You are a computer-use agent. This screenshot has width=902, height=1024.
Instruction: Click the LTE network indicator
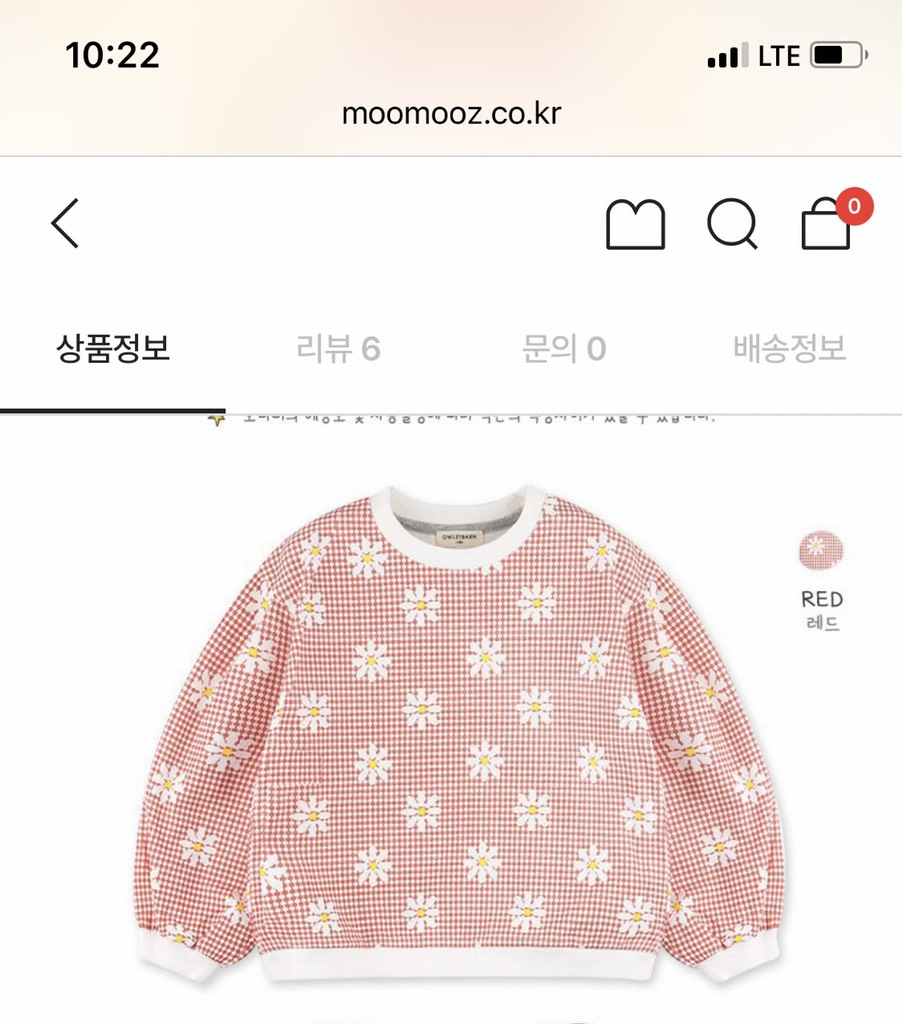point(779,55)
